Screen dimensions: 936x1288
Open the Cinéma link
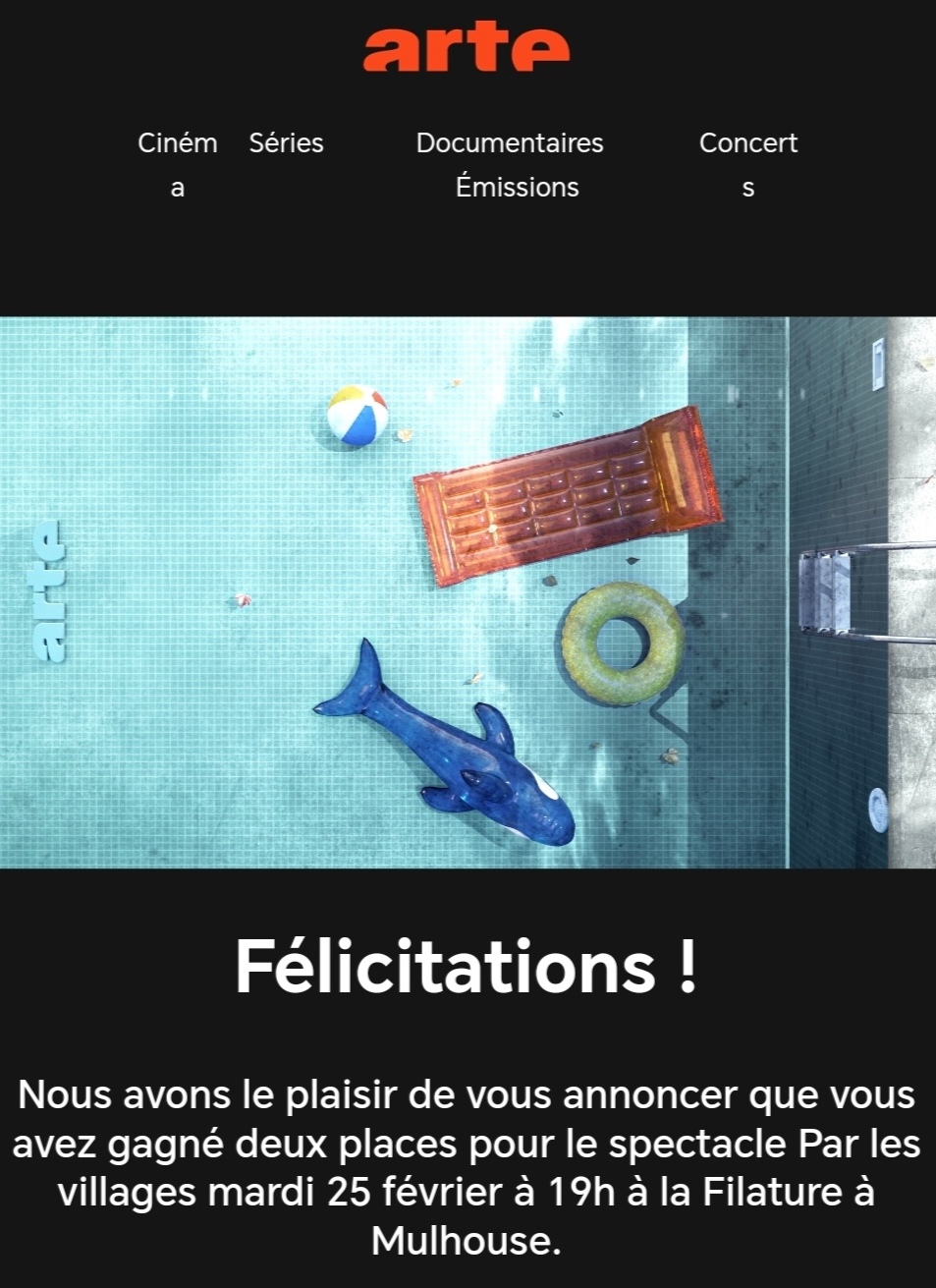(178, 143)
